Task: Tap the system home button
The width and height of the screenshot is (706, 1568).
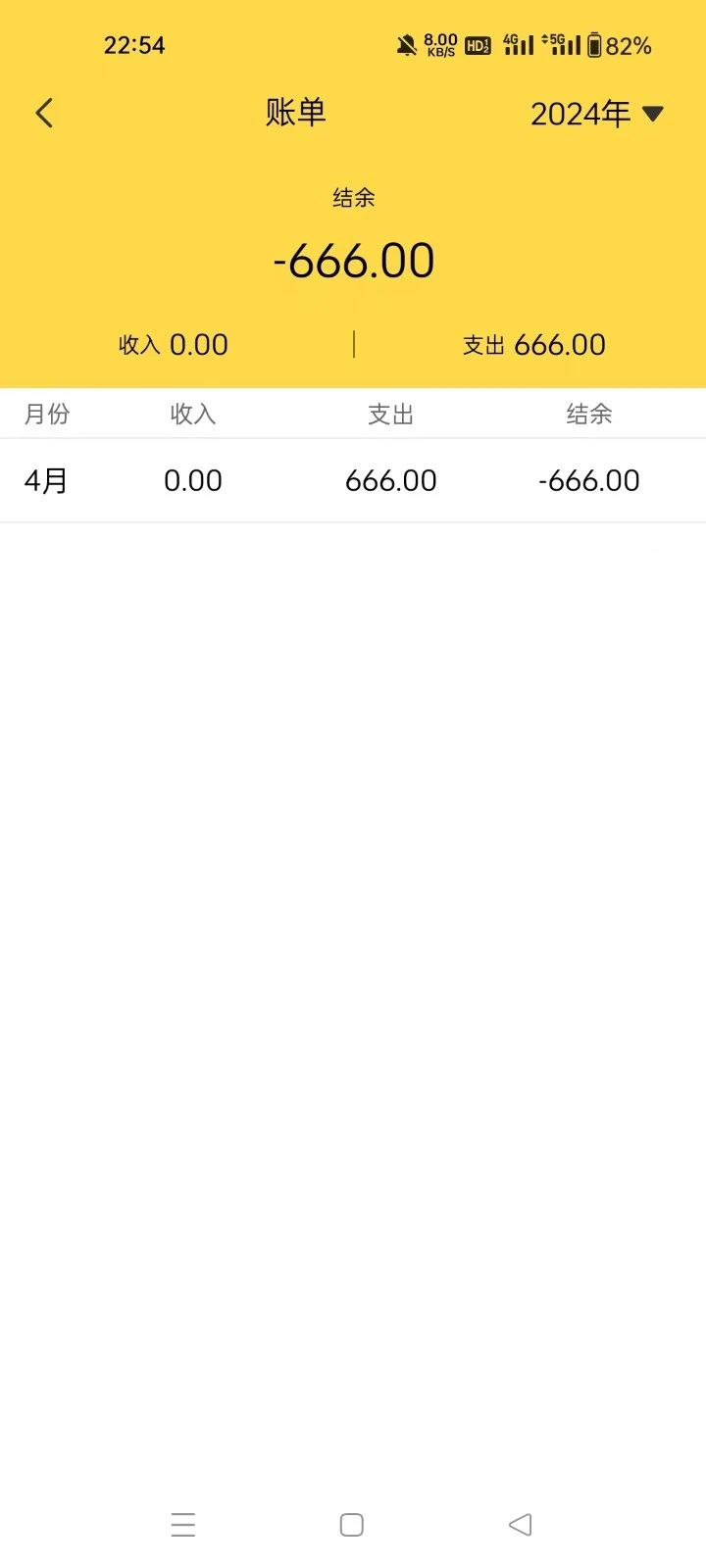Action: click(352, 1525)
